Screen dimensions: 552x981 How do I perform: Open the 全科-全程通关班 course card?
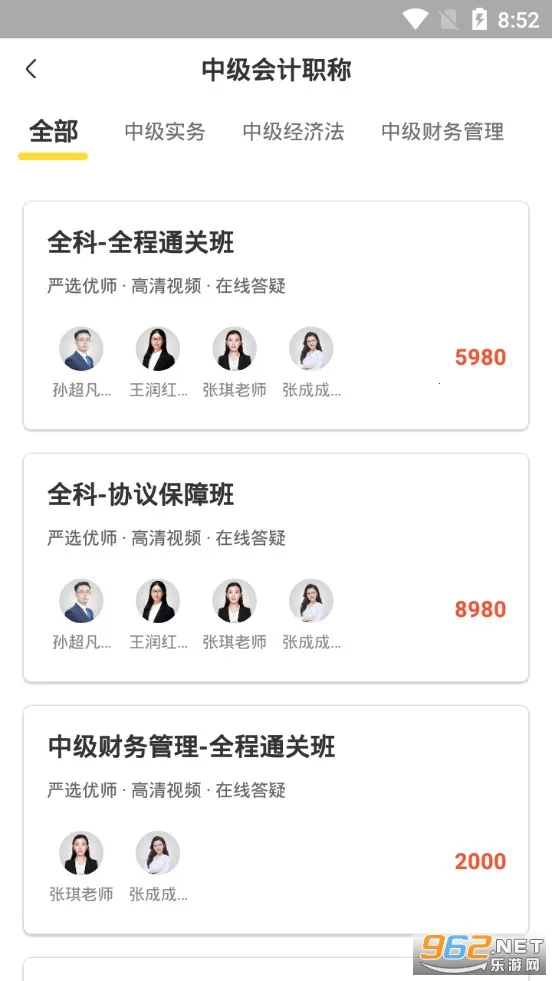point(276,315)
